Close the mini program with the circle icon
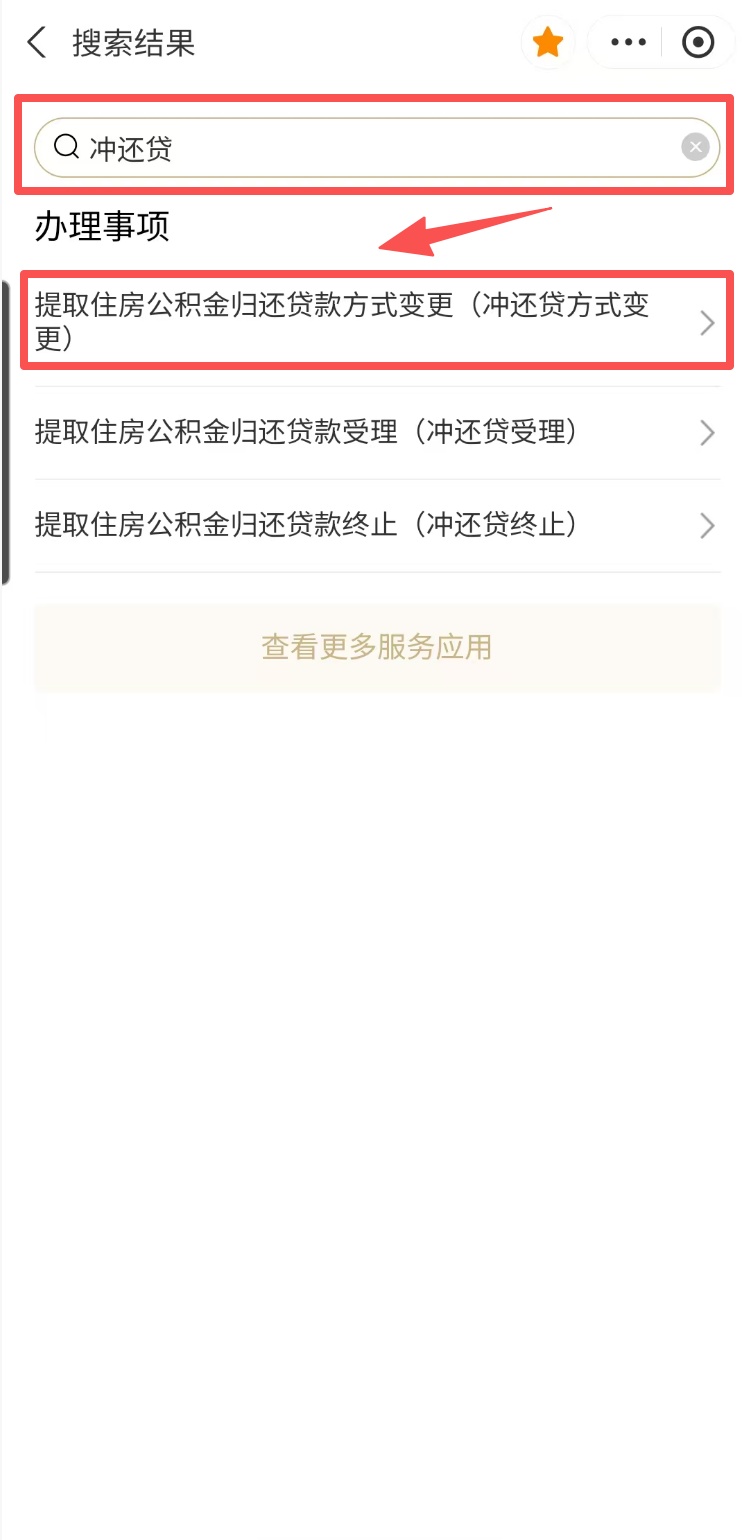 click(697, 43)
